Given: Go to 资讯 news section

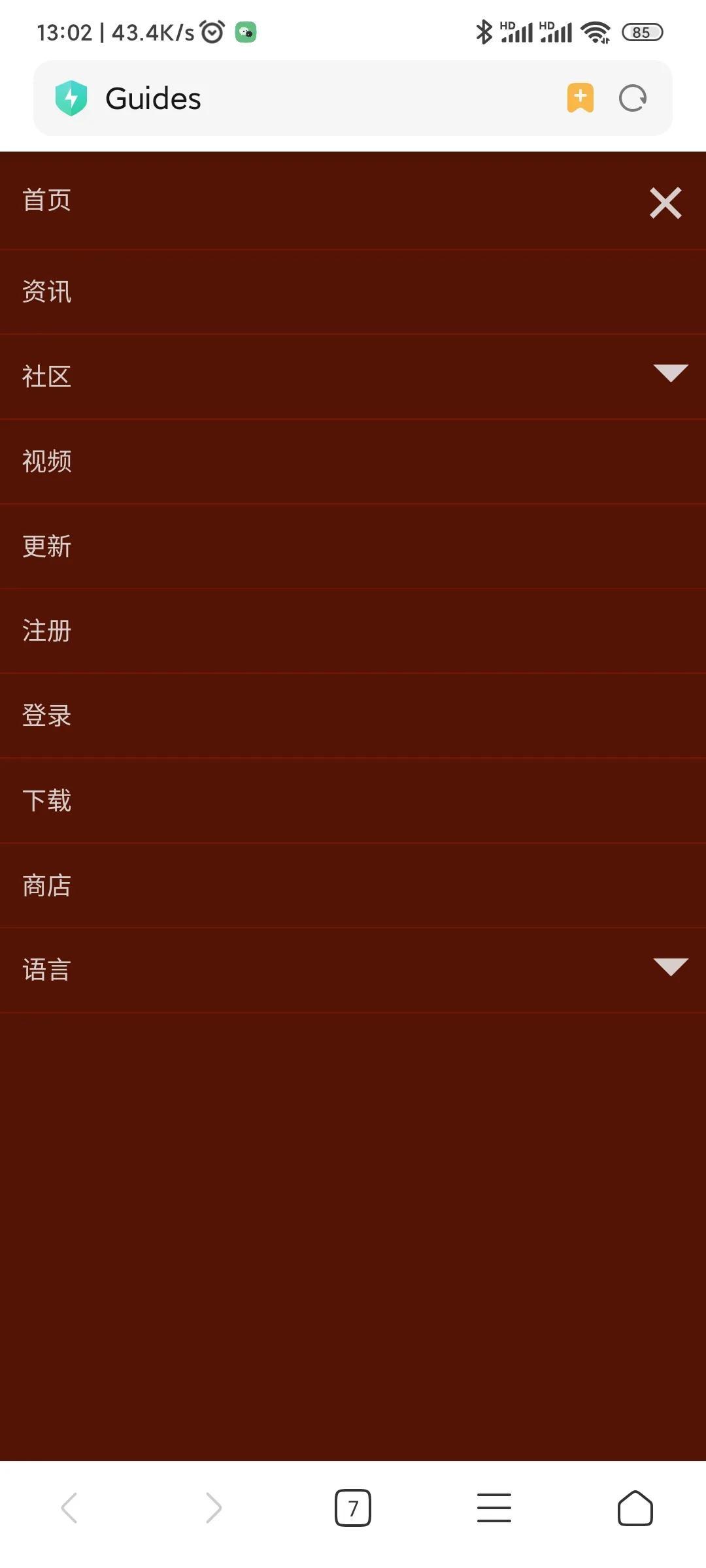Looking at the screenshot, I should click(47, 291).
